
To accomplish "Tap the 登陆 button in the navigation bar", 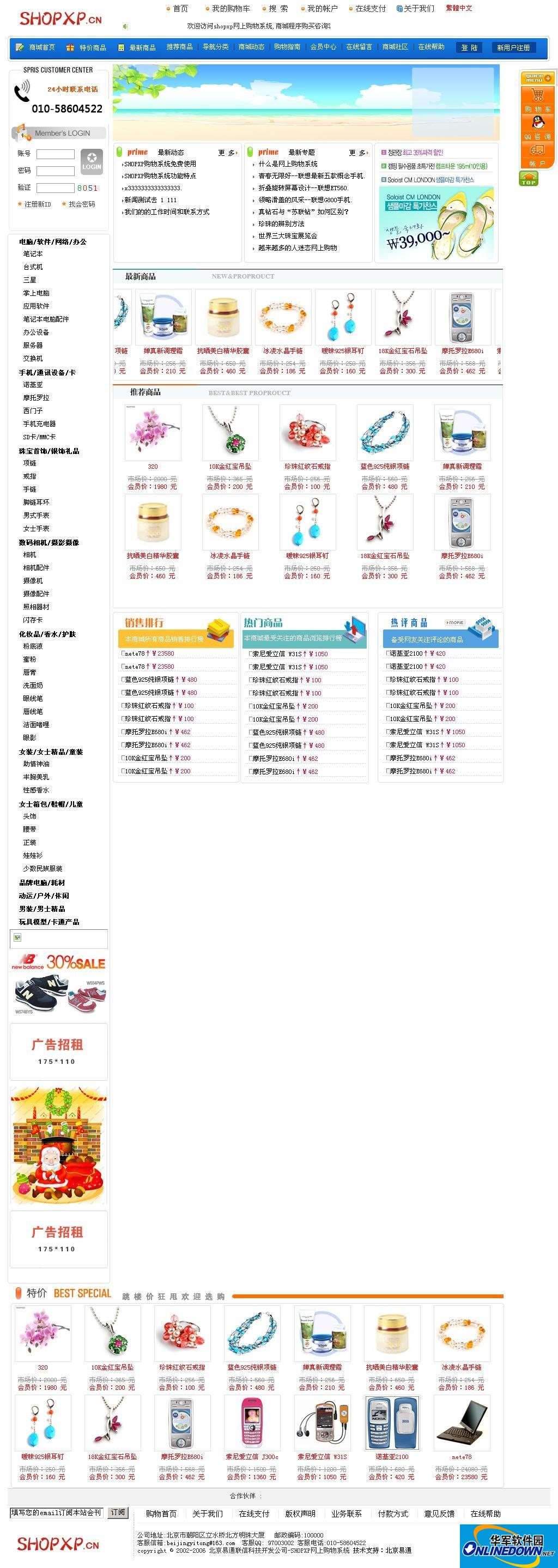I will point(469,47).
